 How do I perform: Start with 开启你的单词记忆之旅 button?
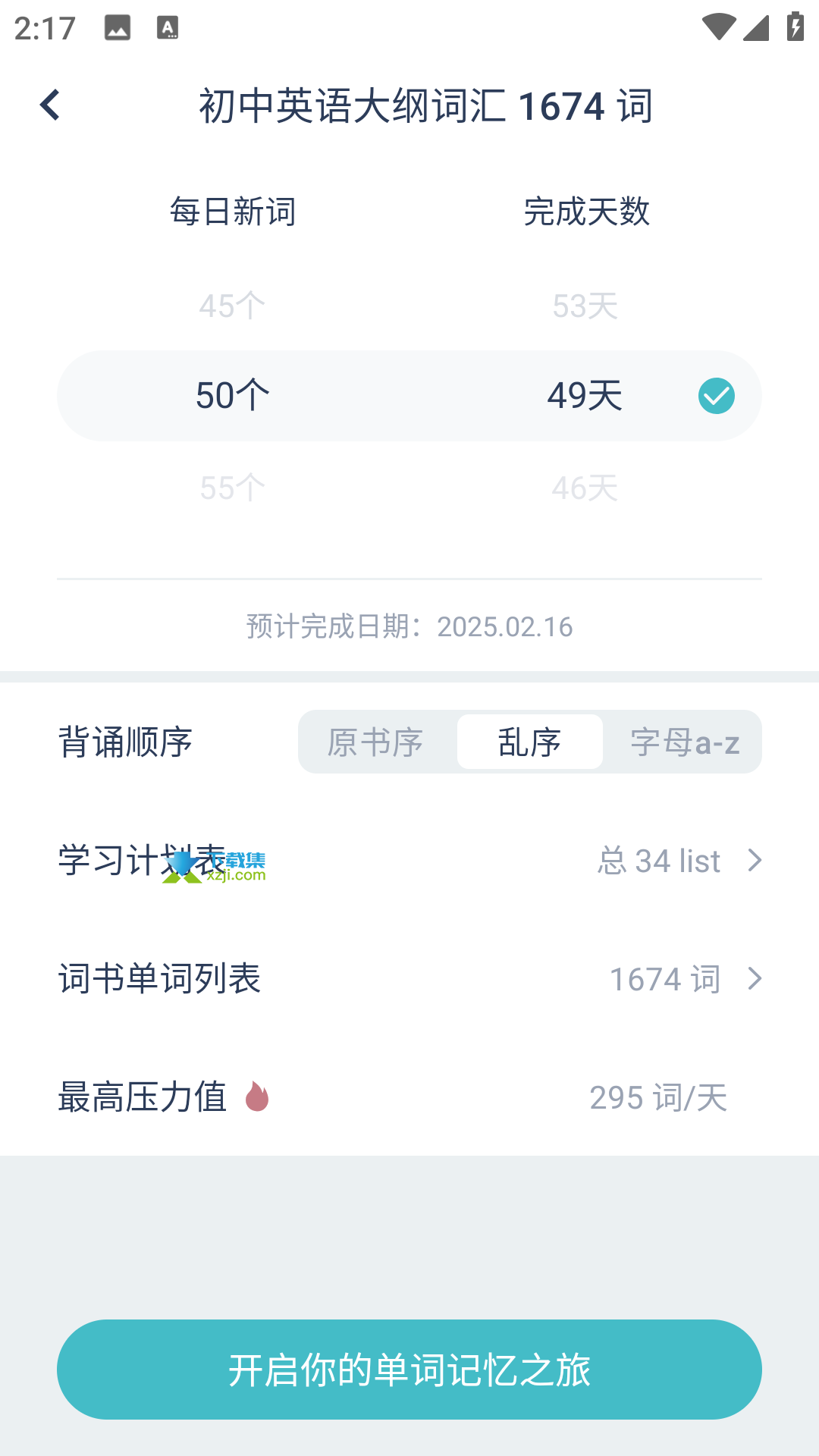pos(409,1370)
